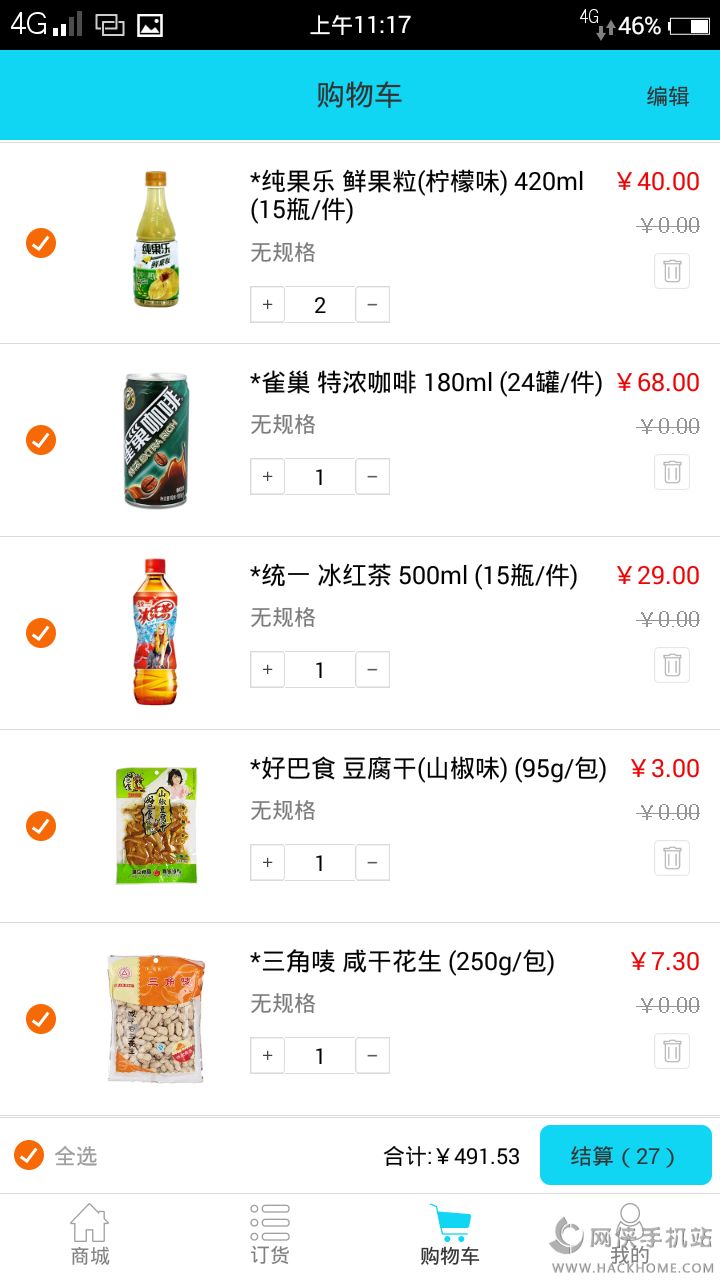This screenshot has height=1280, width=720.
Task: Check out with the 结算 (27) button
Action: 625,1155
